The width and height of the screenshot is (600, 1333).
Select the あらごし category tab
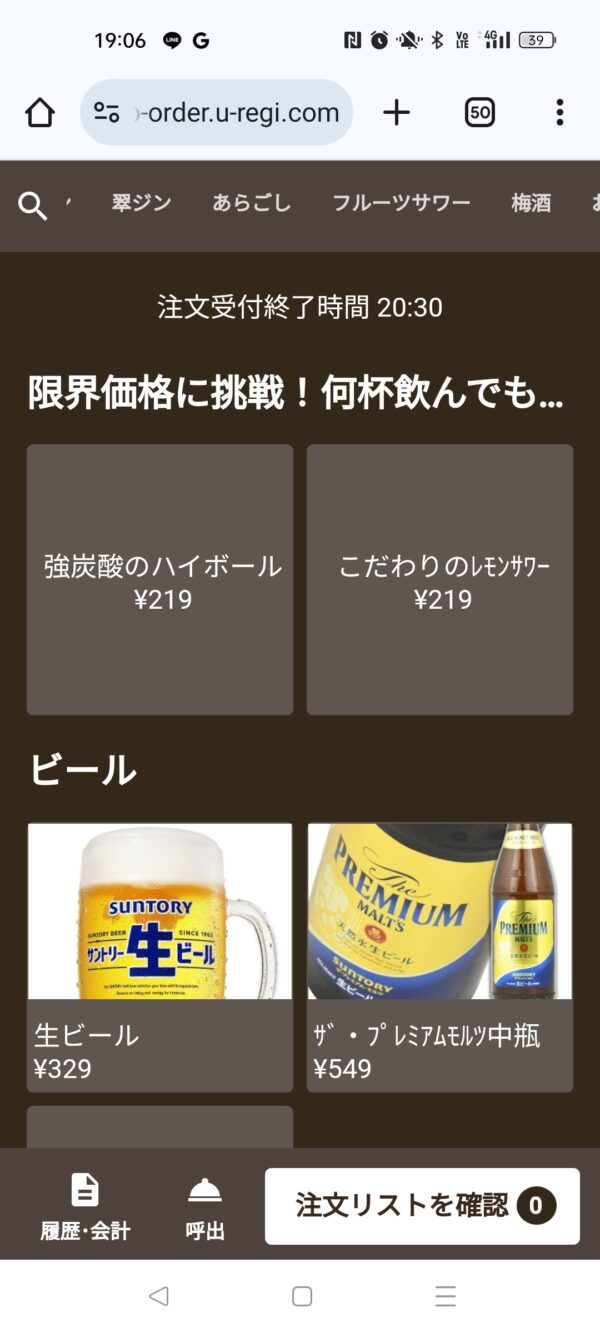pyautogui.click(x=251, y=204)
